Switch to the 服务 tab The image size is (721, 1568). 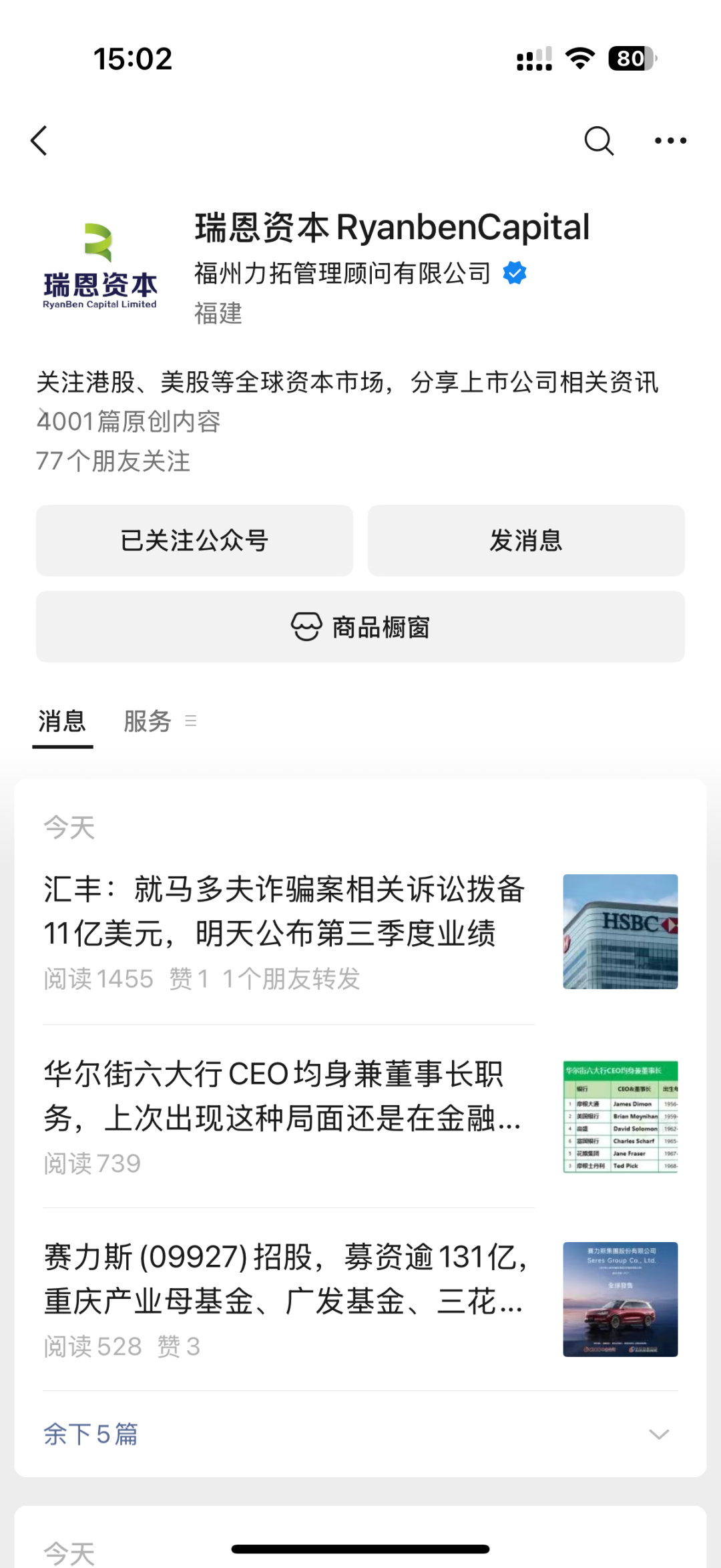pos(148,722)
